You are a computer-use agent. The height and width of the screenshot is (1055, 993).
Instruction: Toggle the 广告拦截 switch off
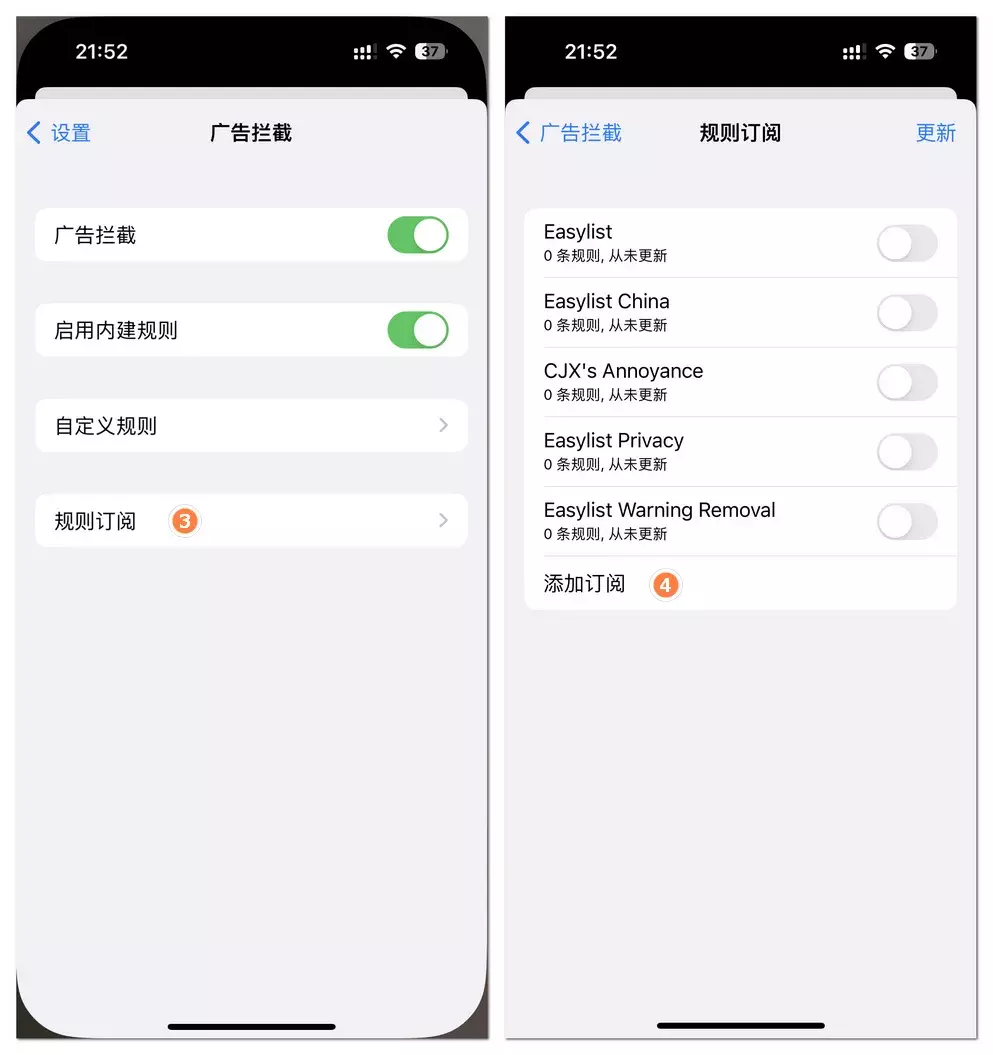click(417, 236)
